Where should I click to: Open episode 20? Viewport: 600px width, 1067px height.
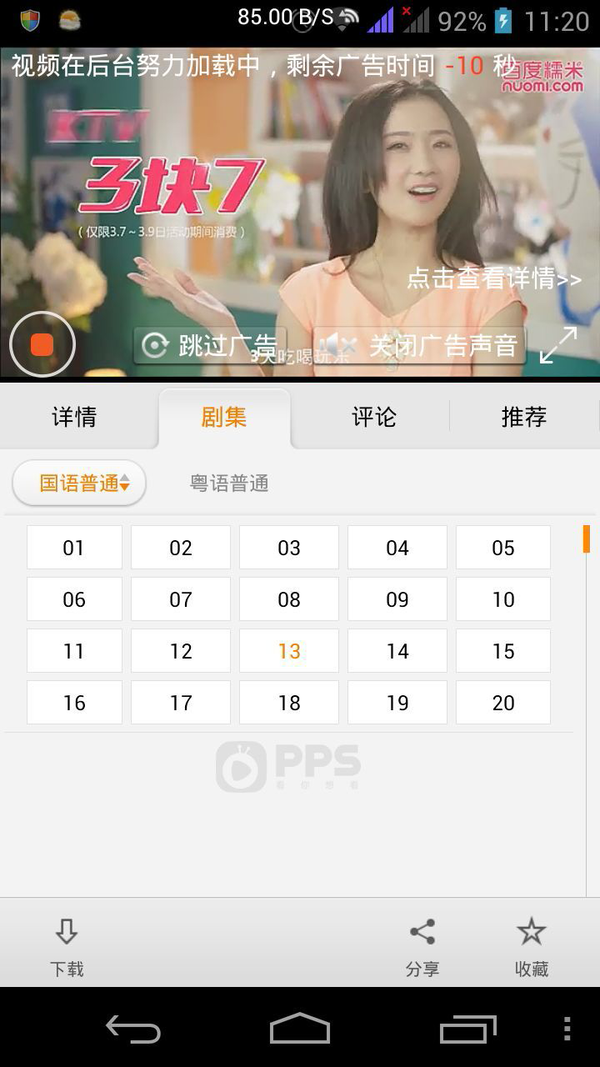[503, 702]
